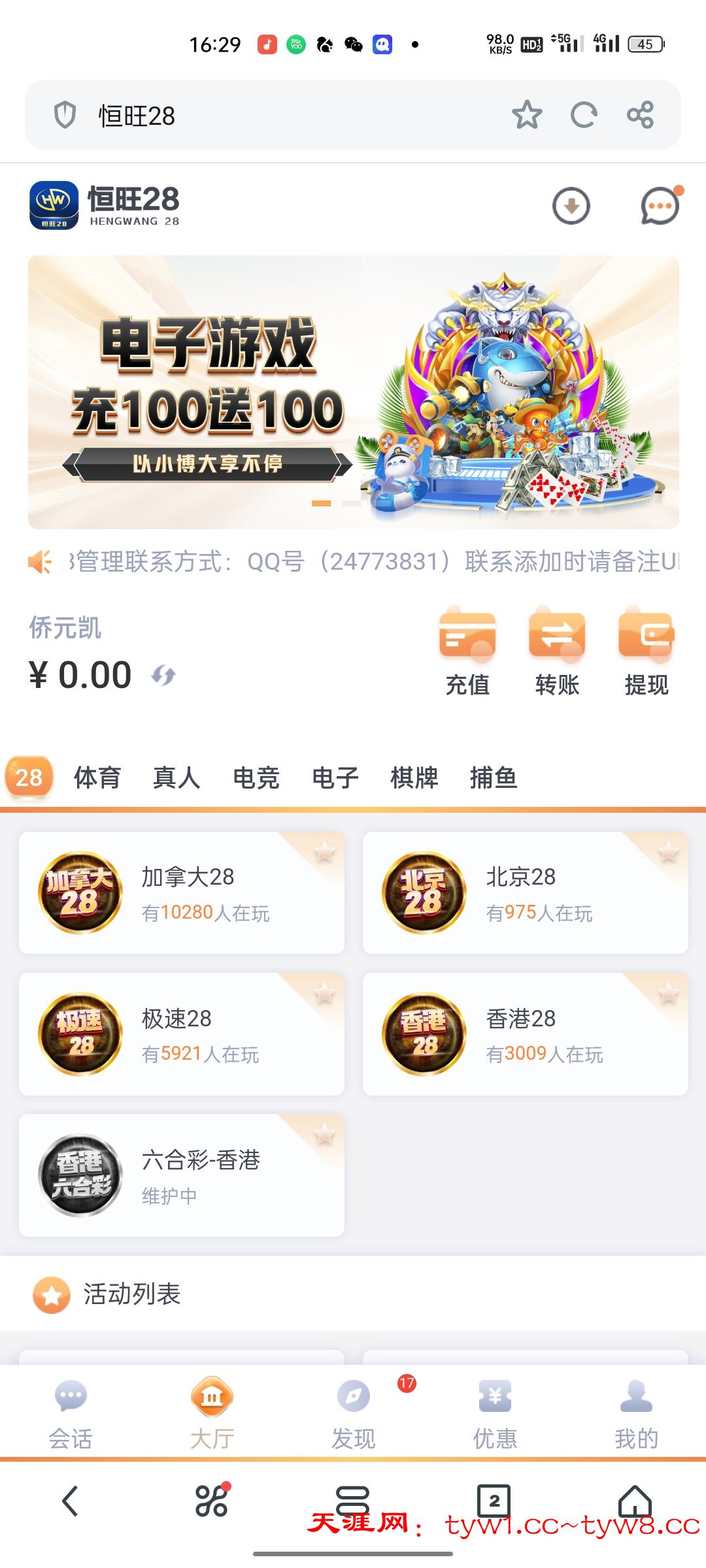Open the app download icon near the top

[x=571, y=206]
